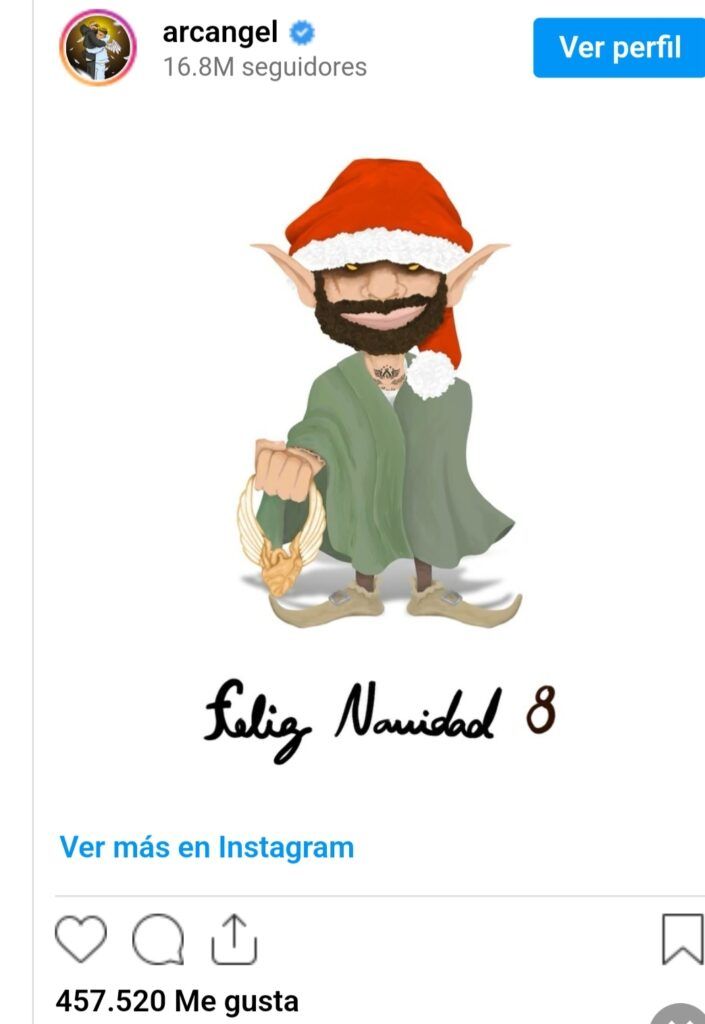Image resolution: width=705 pixels, height=1024 pixels.
Task: Bookmark arcangel's post
Action: coord(682,939)
